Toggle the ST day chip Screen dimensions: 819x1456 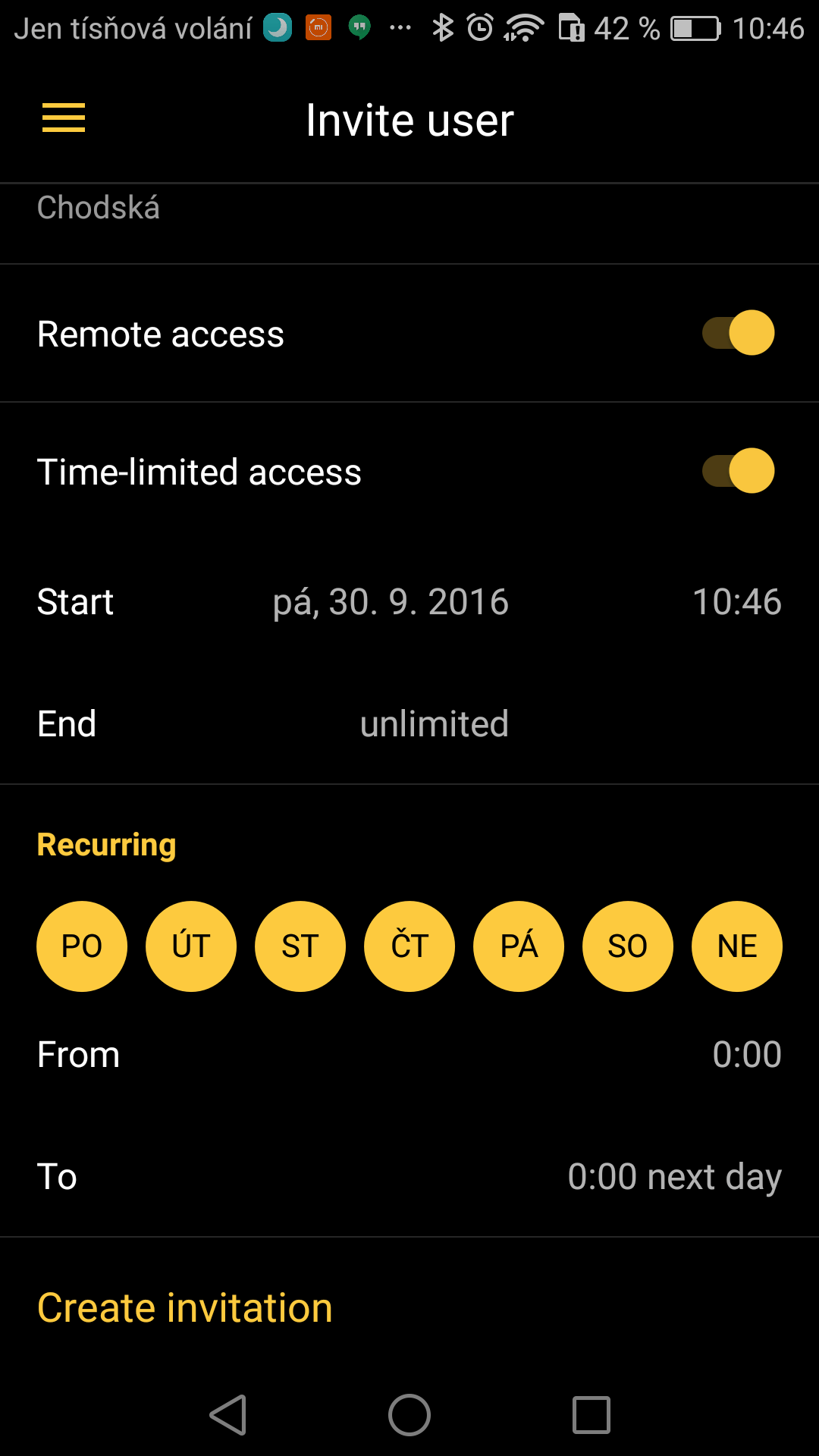(300, 946)
